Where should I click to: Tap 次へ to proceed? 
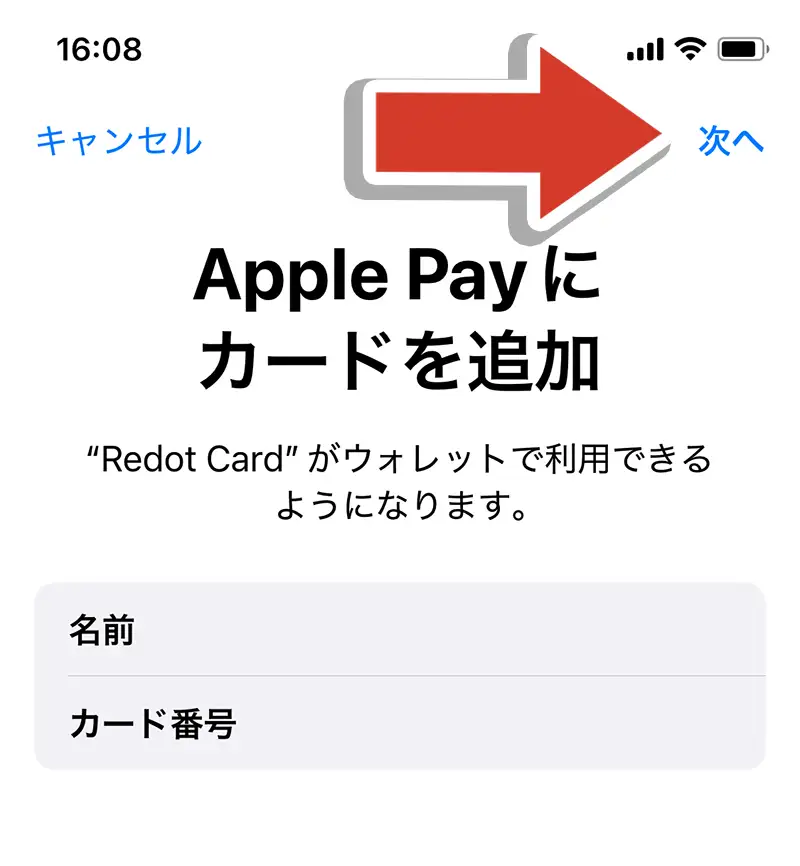click(x=731, y=142)
